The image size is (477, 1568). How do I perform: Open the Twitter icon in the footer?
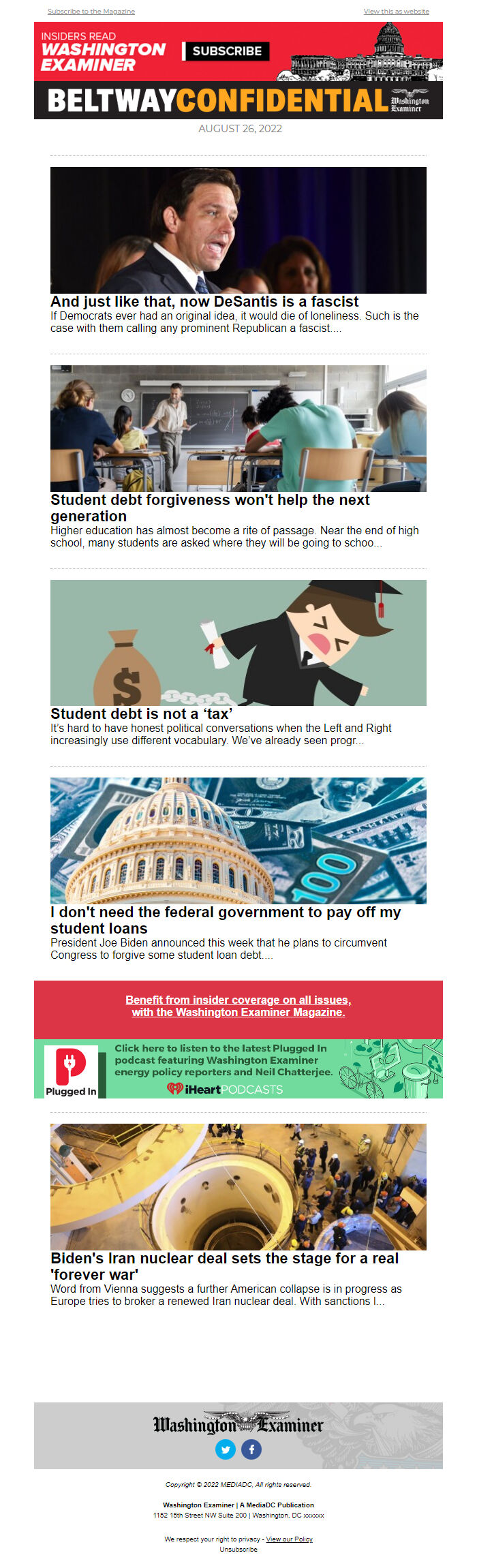(x=226, y=1449)
